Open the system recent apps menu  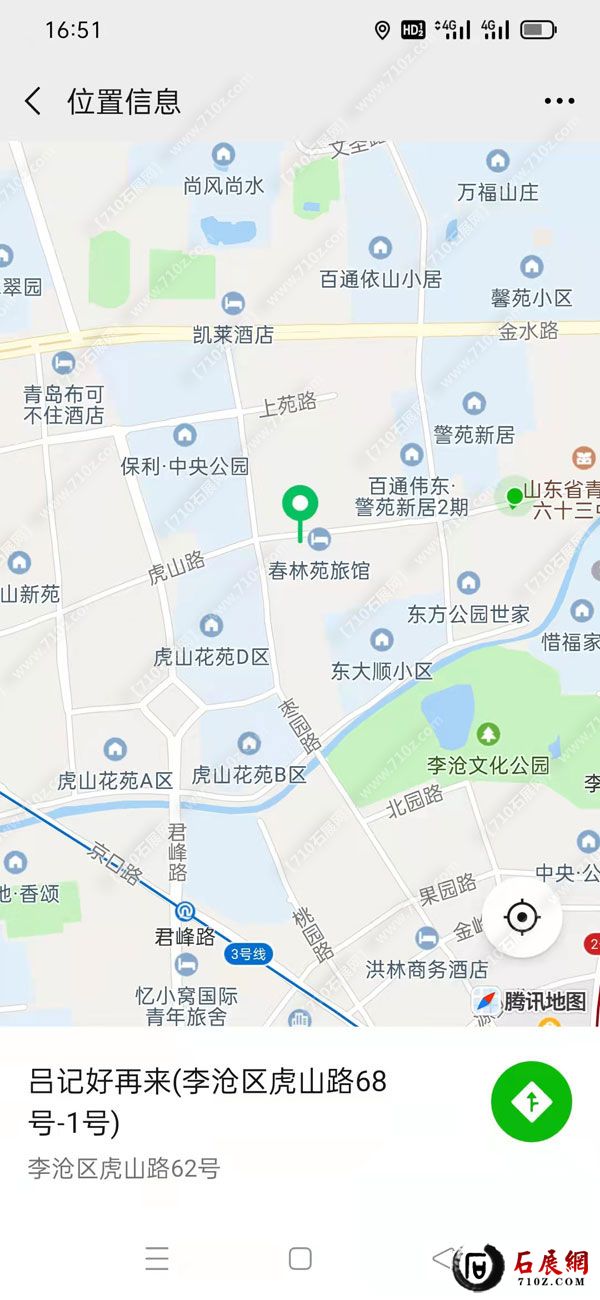coord(157,1258)
